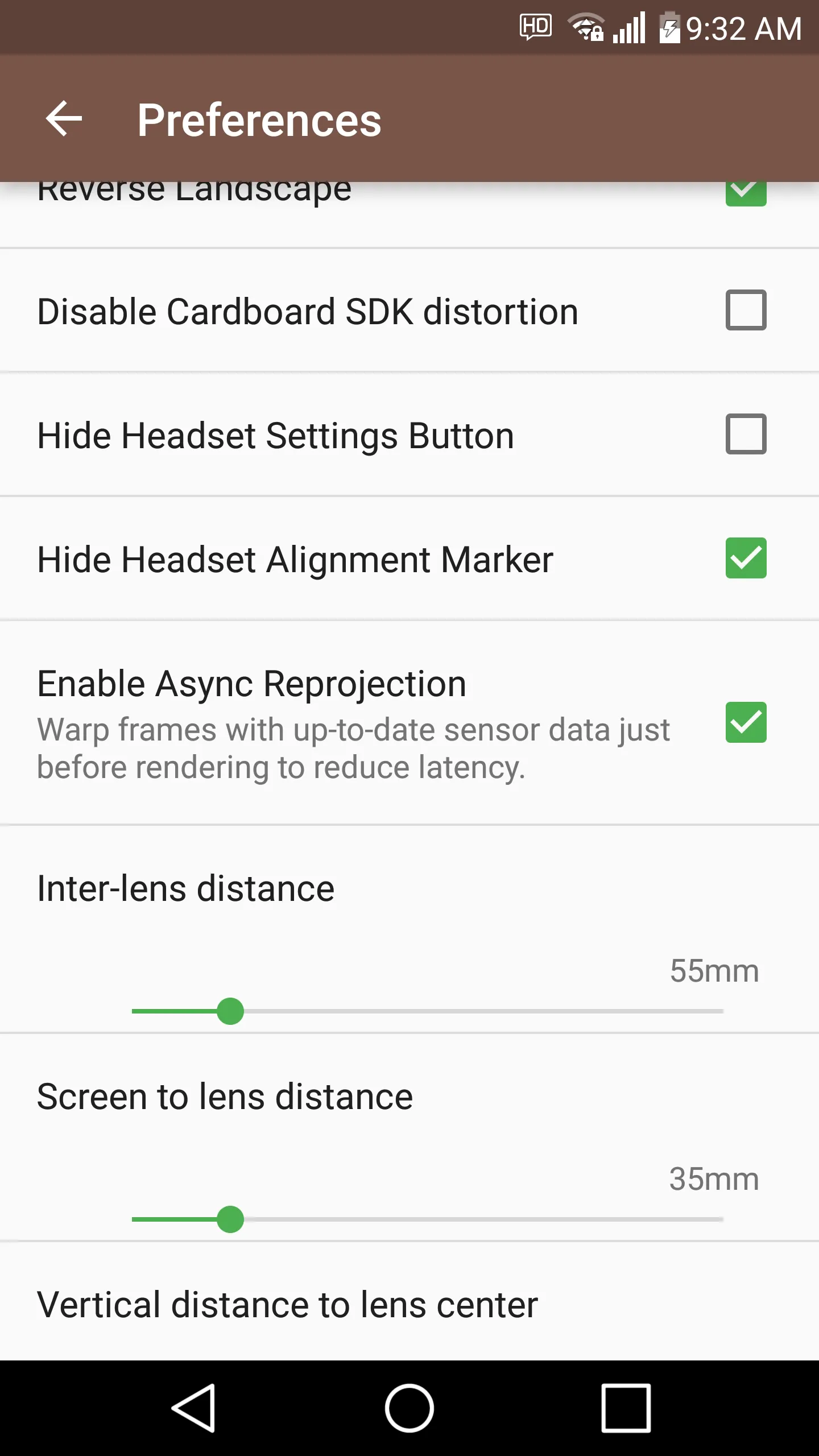The width and height of the screenshot is (819, 1456).
Task: Tap the Inter-lens distance label
Action: (185, 887)
